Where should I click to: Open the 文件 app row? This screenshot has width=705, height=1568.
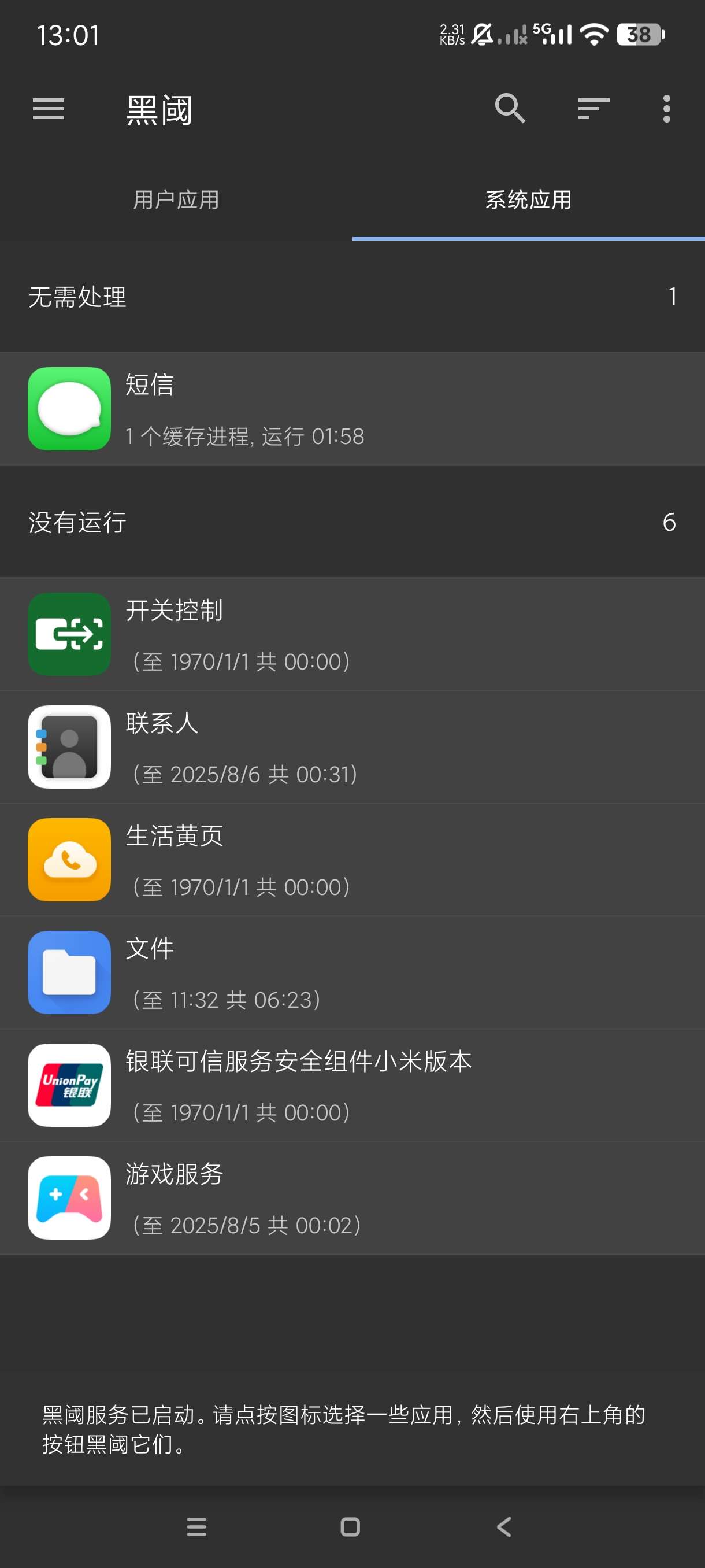(x=352, y=972)
